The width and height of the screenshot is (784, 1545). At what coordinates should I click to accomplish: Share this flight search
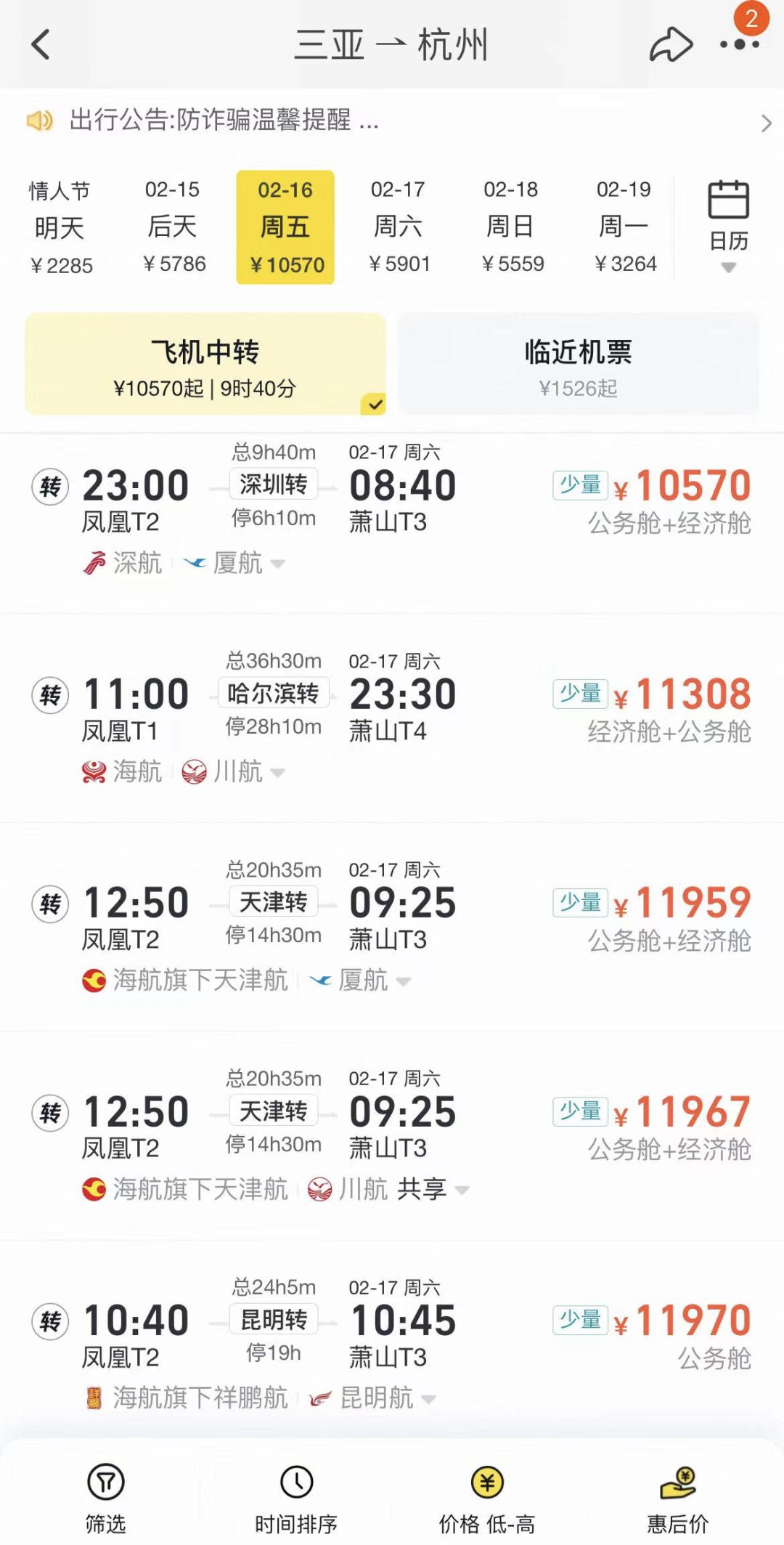pos(670,45)
